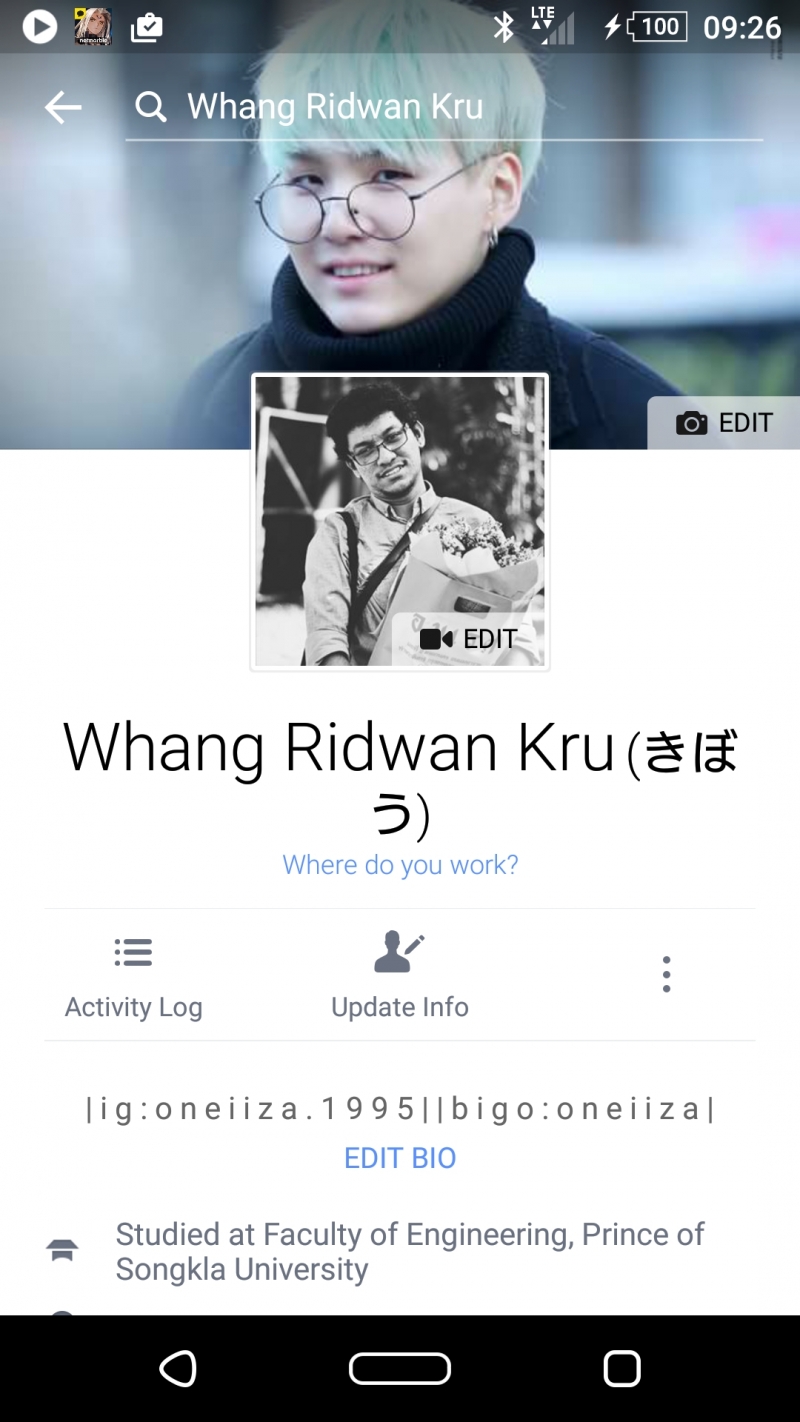Image resolution: width=800 pixels, height=1422 pixels.
Task: Tap the system home button
Action: (x=400, y=1368)
